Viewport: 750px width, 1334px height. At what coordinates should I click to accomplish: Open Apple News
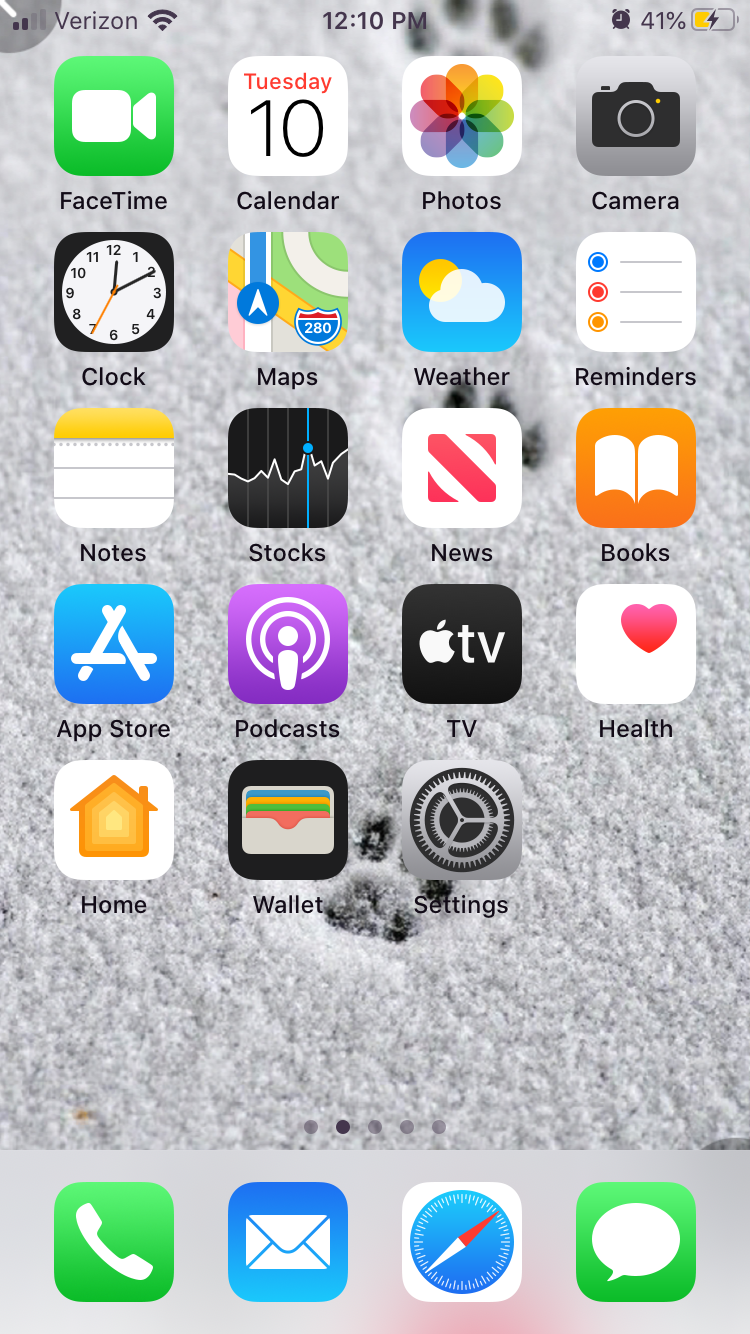[461, 468]
